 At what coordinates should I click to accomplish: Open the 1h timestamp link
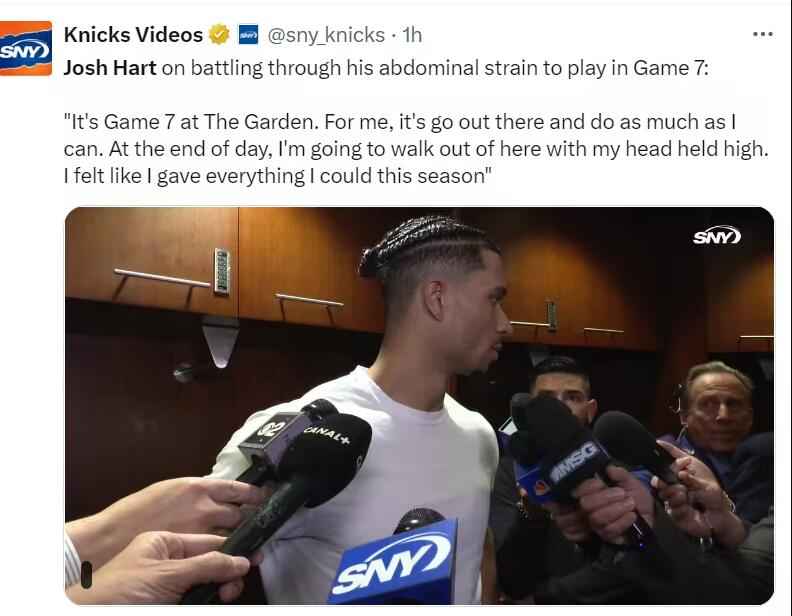click(412, 35)
